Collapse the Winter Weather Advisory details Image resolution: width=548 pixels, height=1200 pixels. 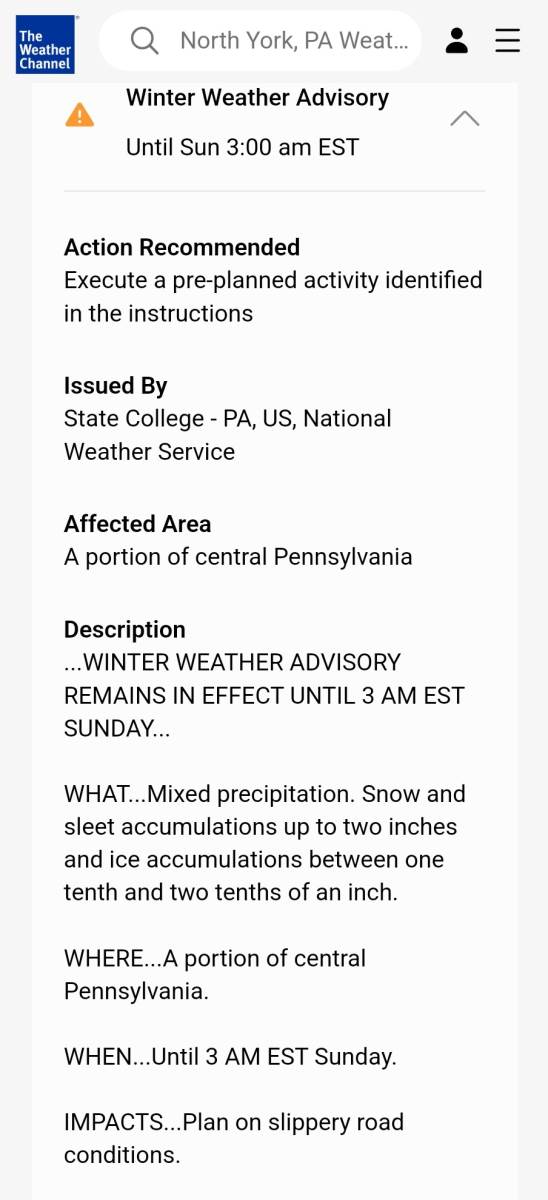point(464,118)
